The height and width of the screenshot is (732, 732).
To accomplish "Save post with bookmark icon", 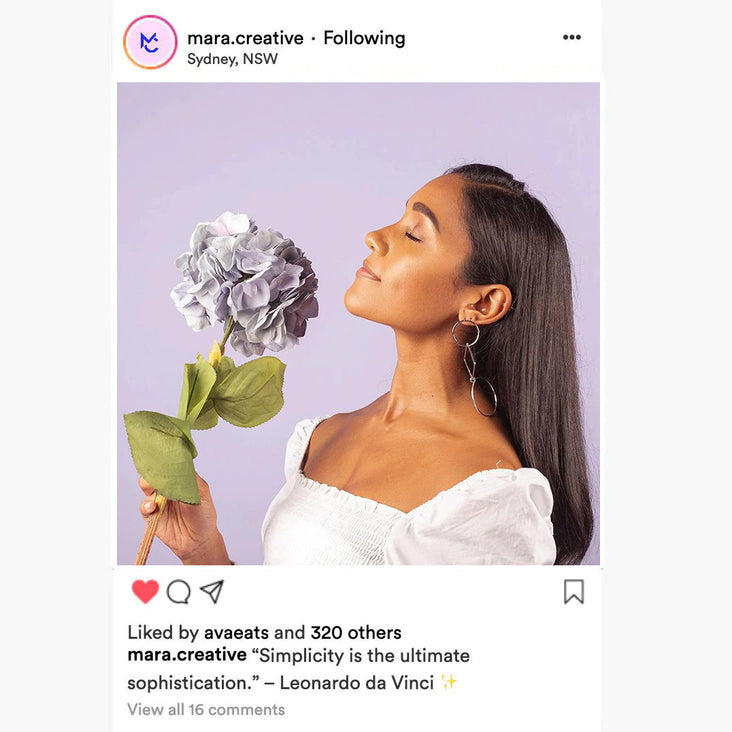I will [573, 592].
